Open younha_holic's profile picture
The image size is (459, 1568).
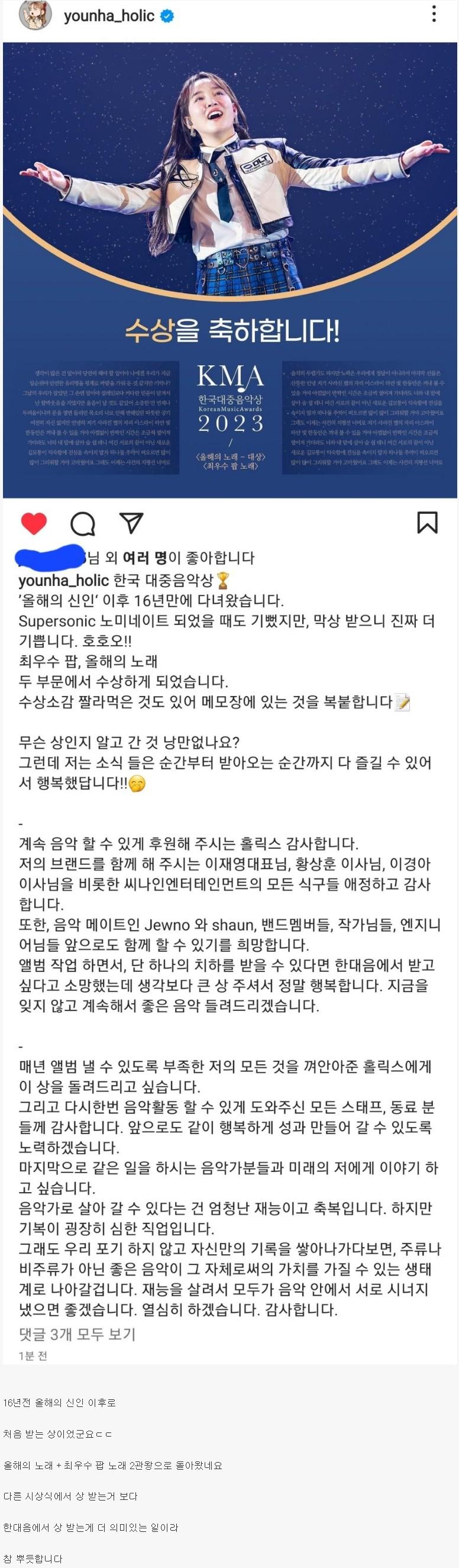pos(36,15)
